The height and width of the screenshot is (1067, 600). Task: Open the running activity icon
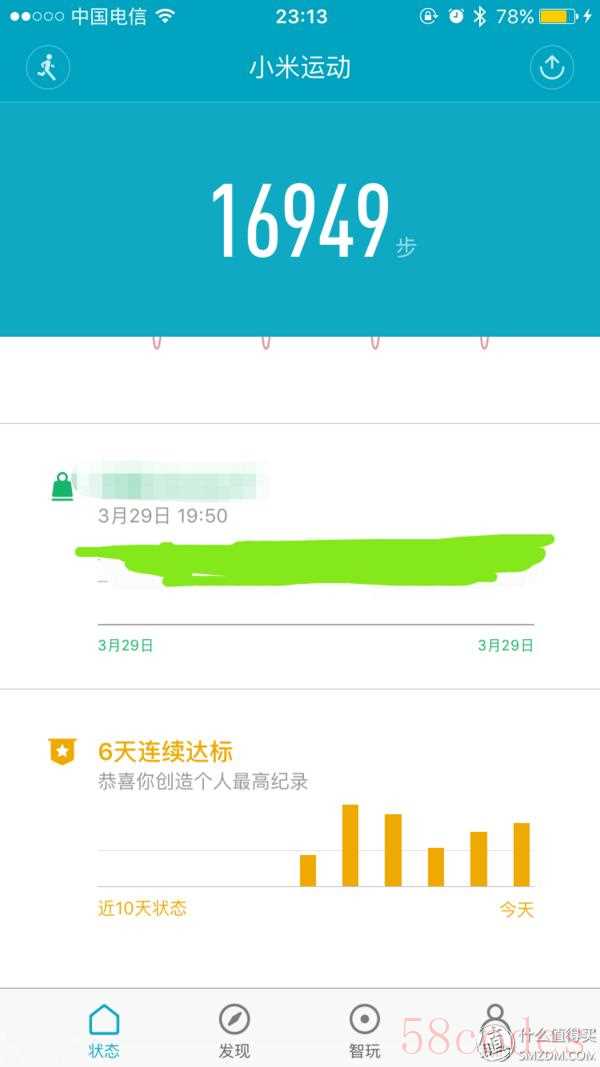[x=48, y=67]
